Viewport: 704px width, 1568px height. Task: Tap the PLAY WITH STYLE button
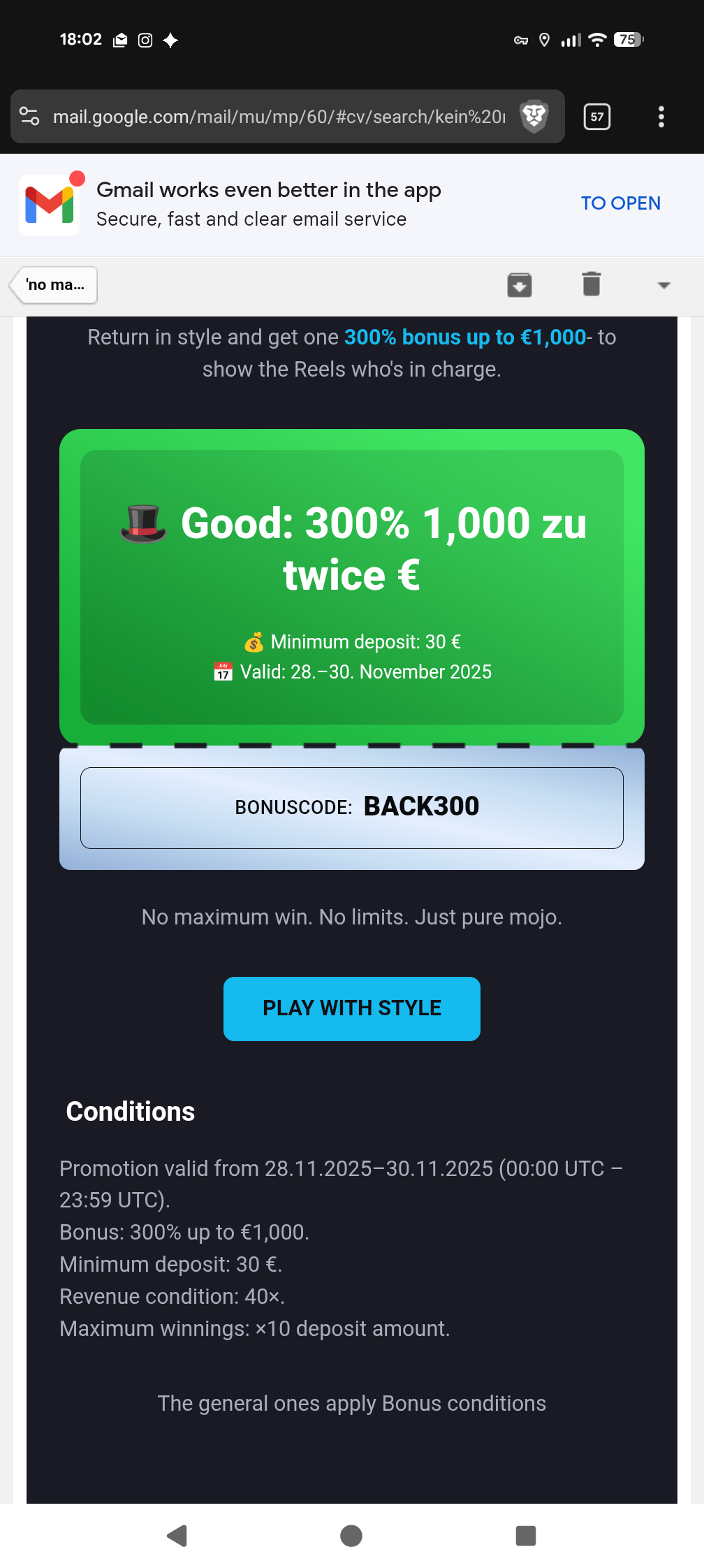[351, 1008]
